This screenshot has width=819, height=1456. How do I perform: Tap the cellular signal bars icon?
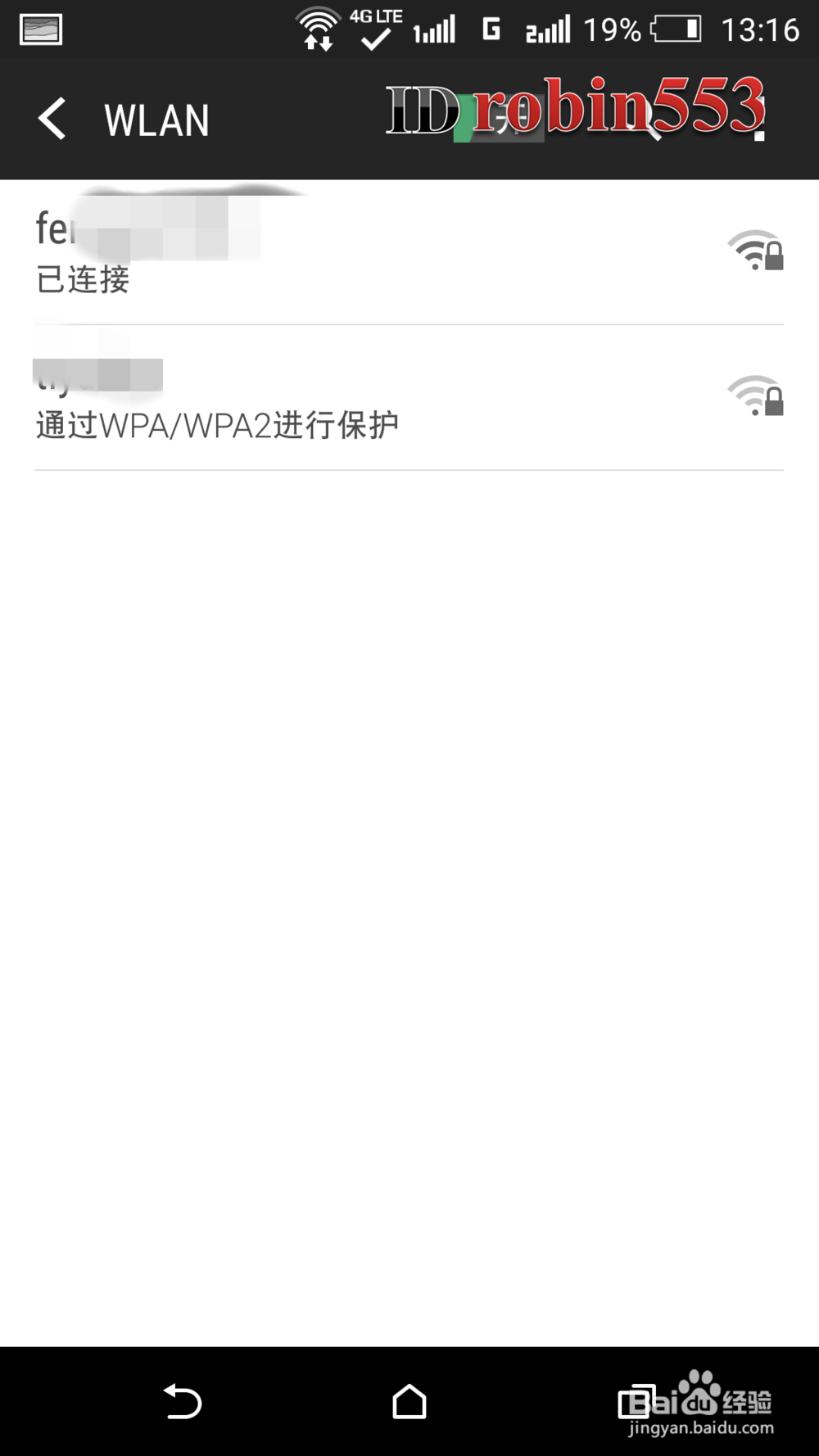tap(434, 29)
